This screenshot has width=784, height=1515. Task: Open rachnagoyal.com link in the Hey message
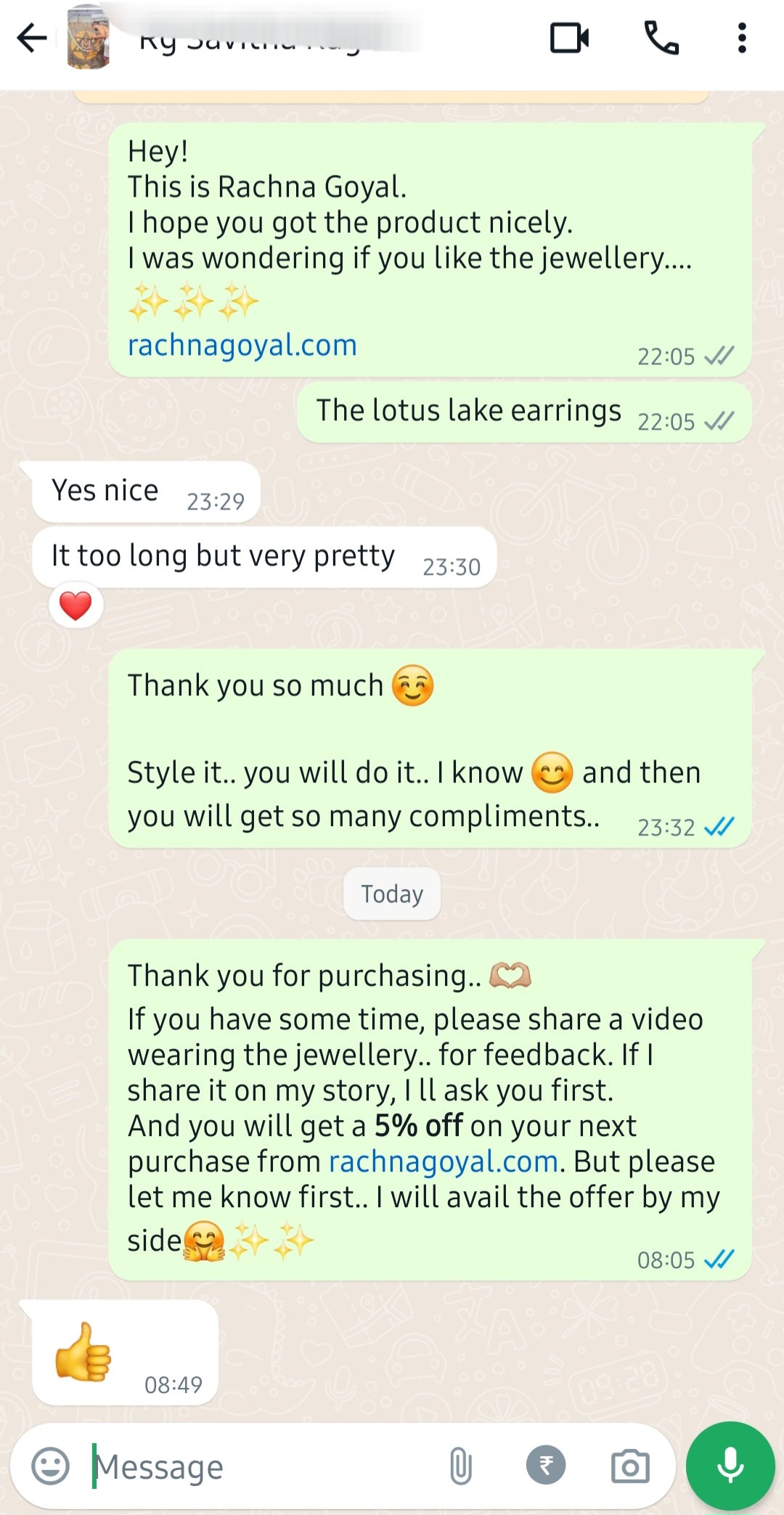click(x=242, y=346)
